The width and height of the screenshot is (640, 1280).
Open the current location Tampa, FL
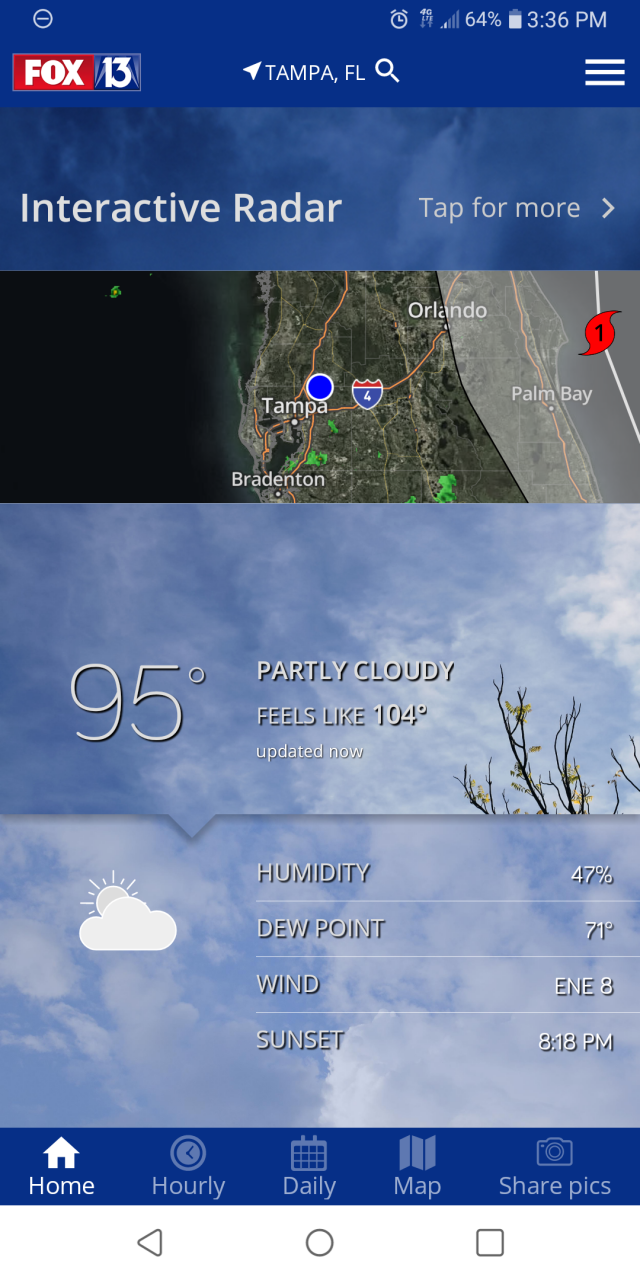305,72
